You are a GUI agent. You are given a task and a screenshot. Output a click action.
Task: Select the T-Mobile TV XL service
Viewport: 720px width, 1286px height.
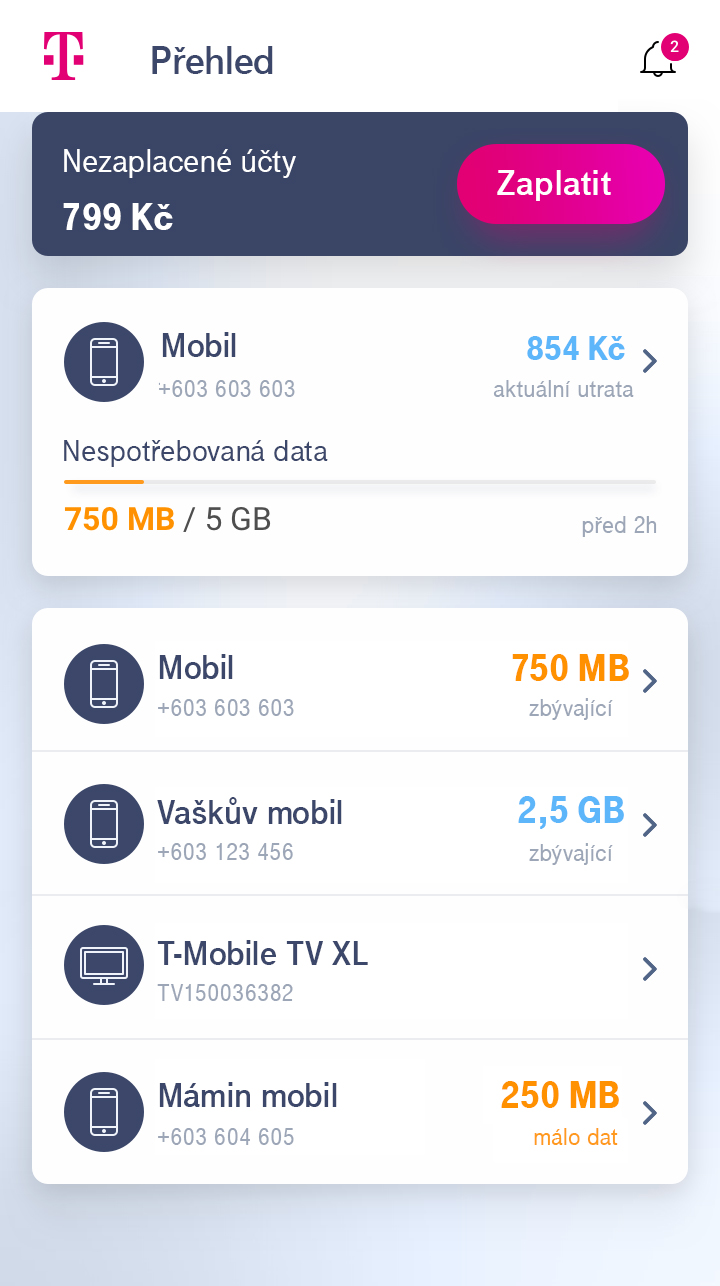(x=360, y=967)
